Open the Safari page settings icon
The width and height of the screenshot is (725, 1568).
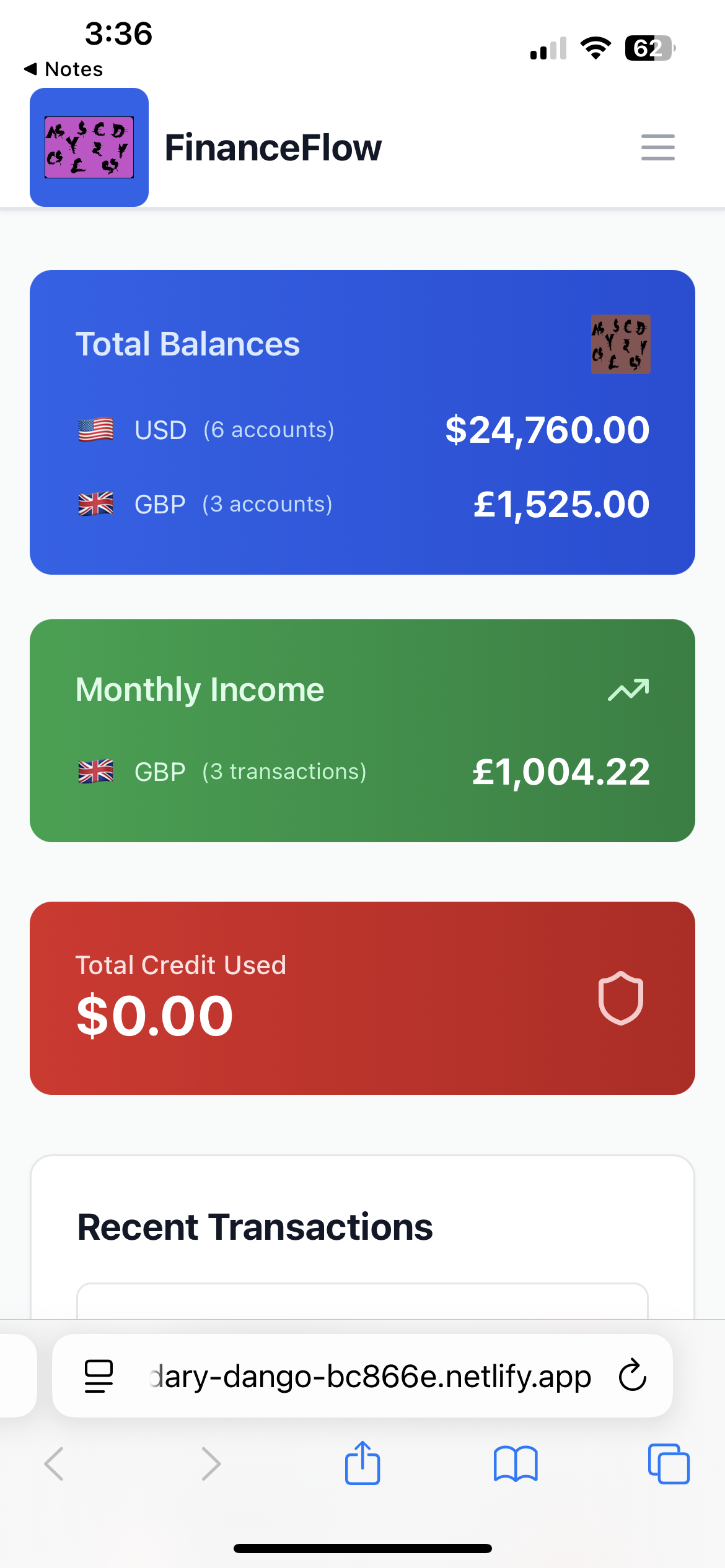(x=99, y=1376)
